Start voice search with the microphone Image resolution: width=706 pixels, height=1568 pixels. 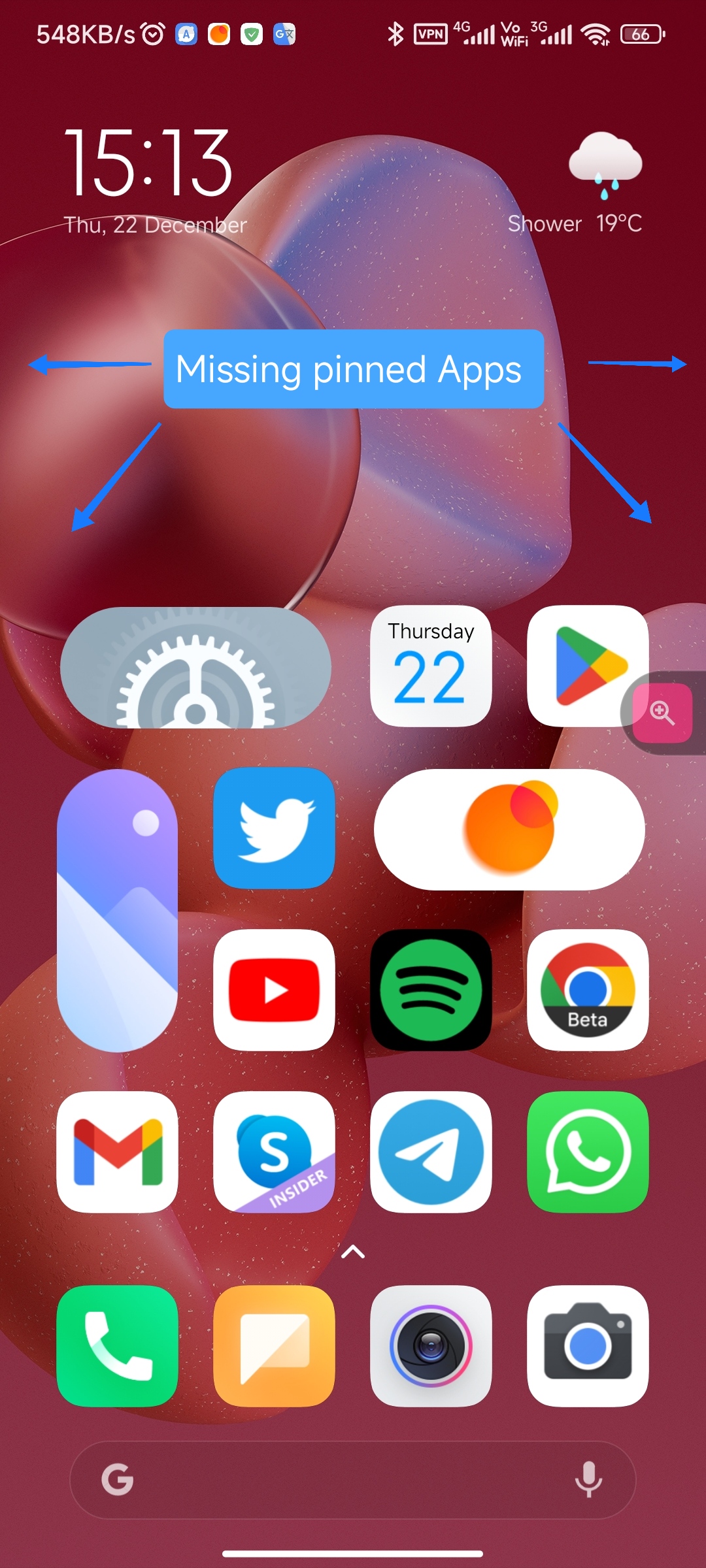point(588,1479)
